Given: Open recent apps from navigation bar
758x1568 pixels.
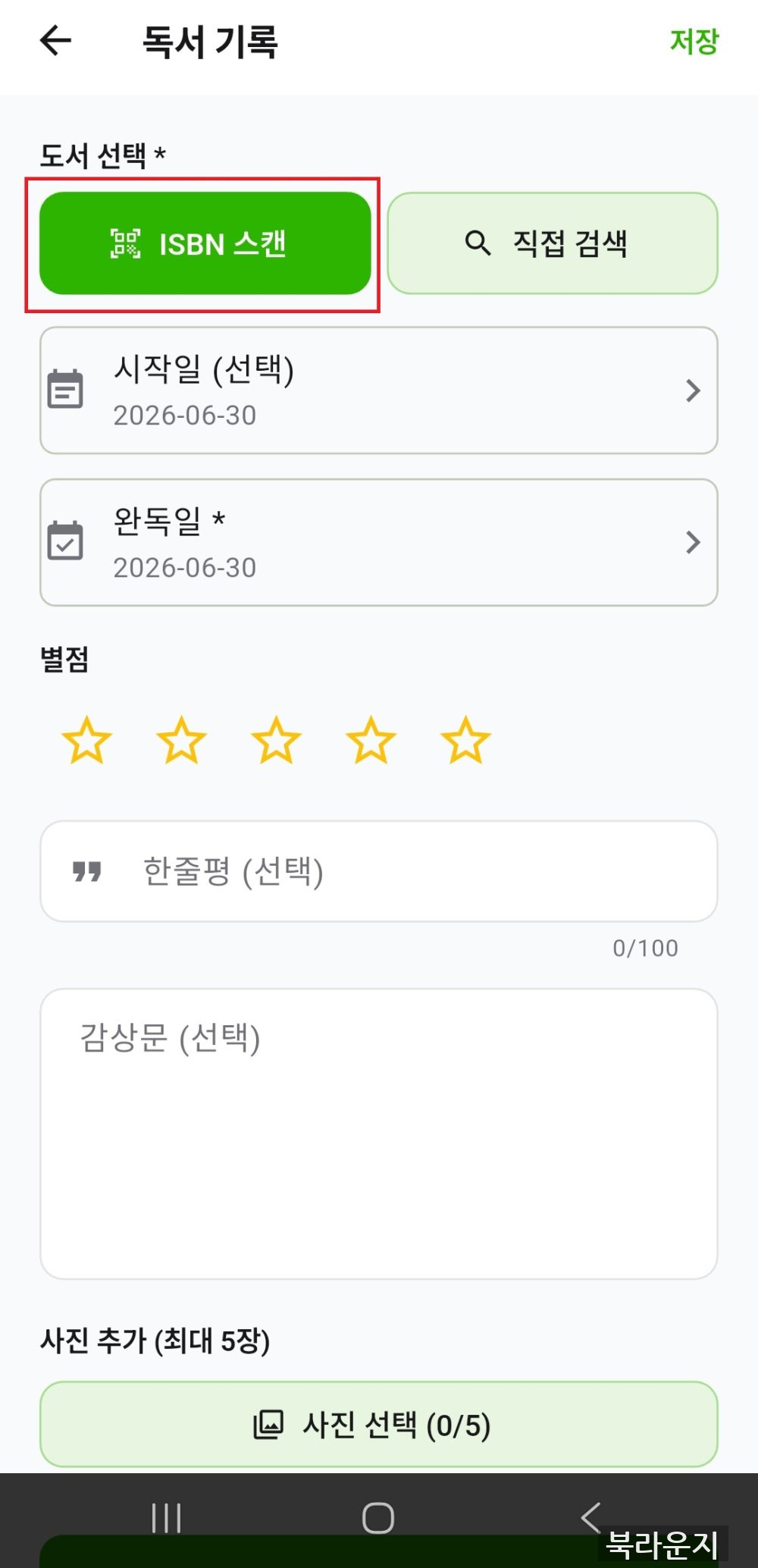Looking at the screenshot, I should pos(166,1518).
